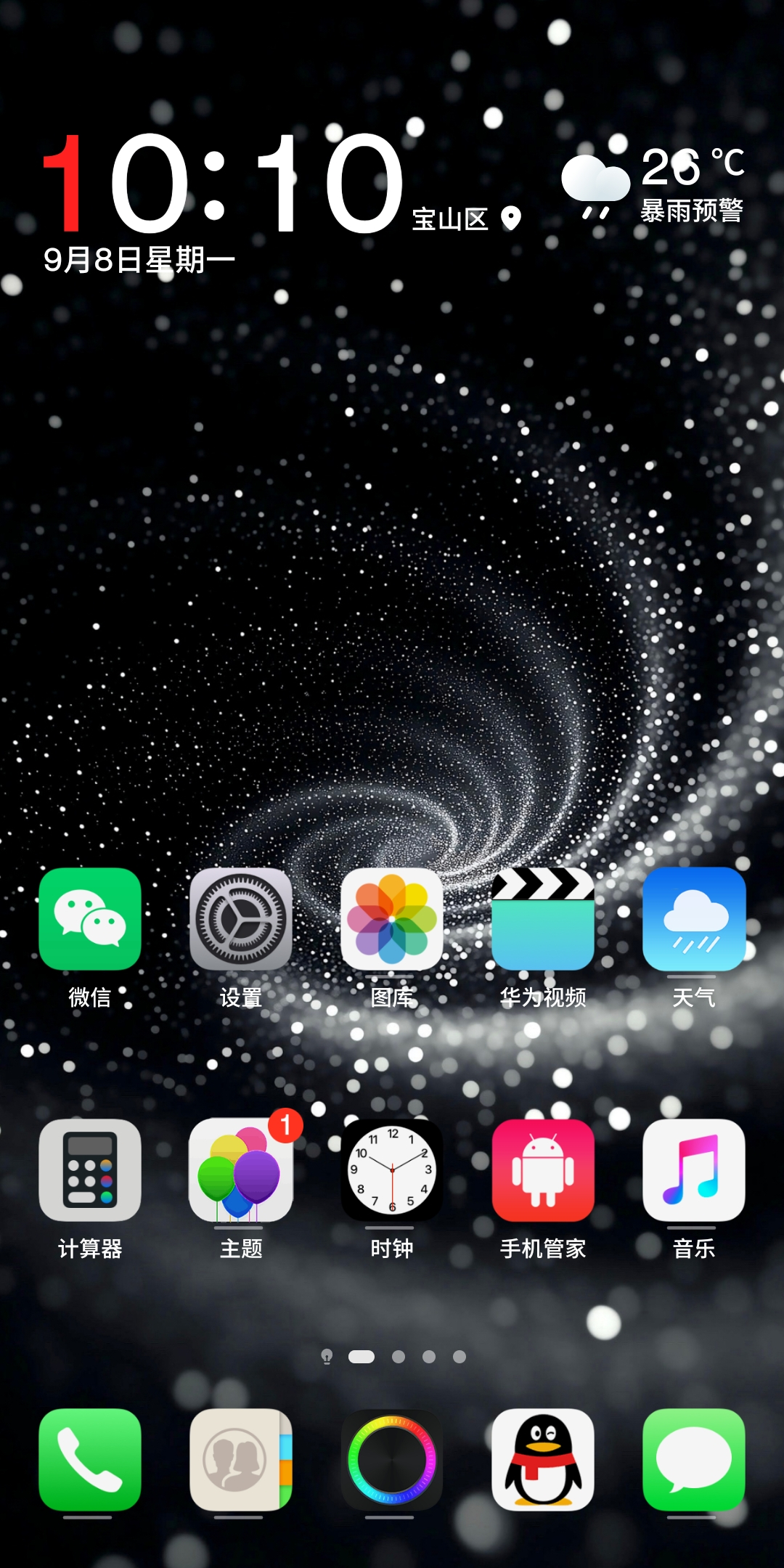Screen dimensions: 784x1568
Task: Open the Themes (主题) app
Action: coord(241,1170)
